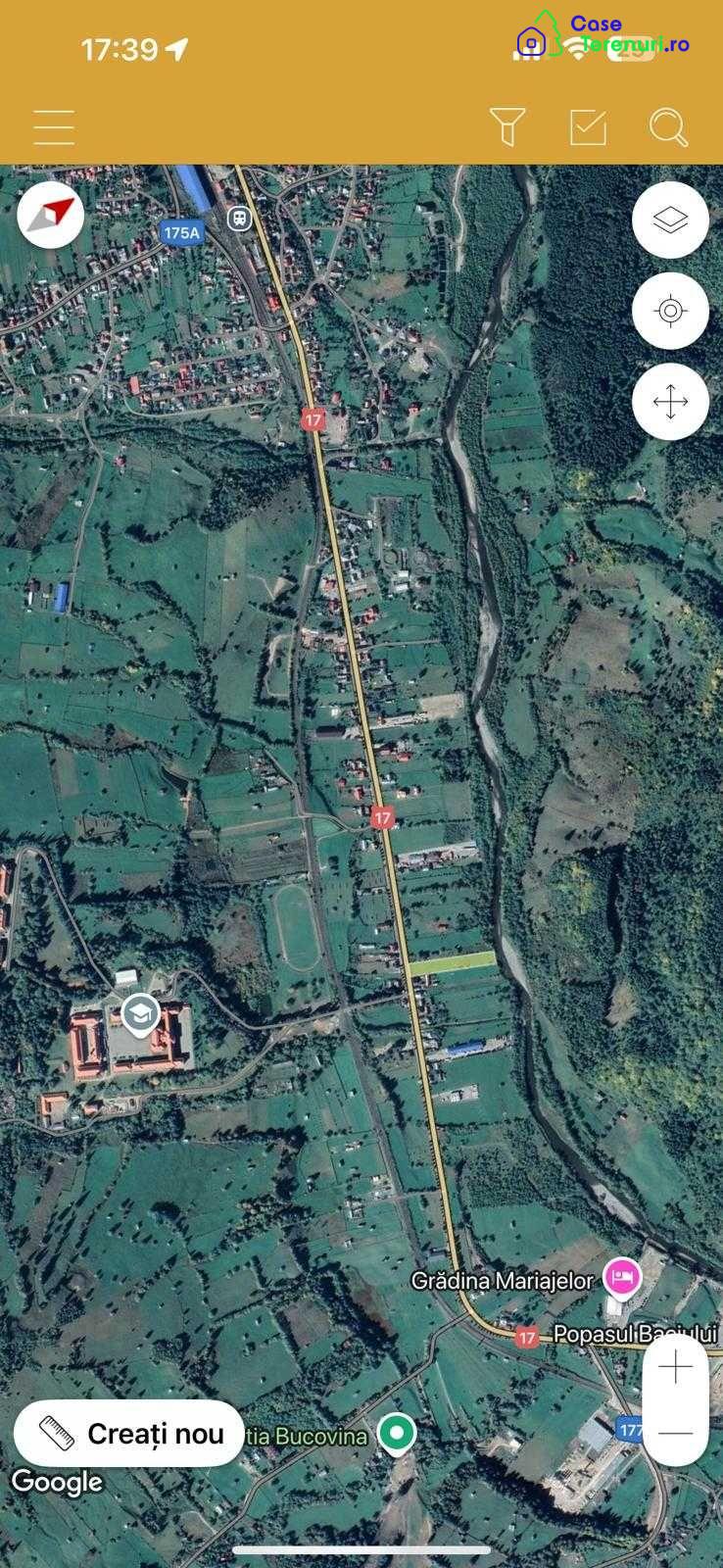Select the school marker on the map
The image size is (723, 1568).
[x=141, y=1013]
